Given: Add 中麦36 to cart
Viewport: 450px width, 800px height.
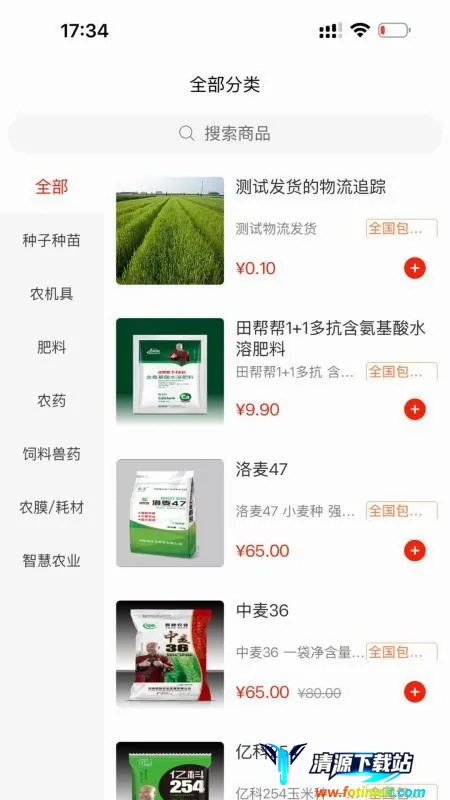Looking at the screenshot, I should 415,692.
